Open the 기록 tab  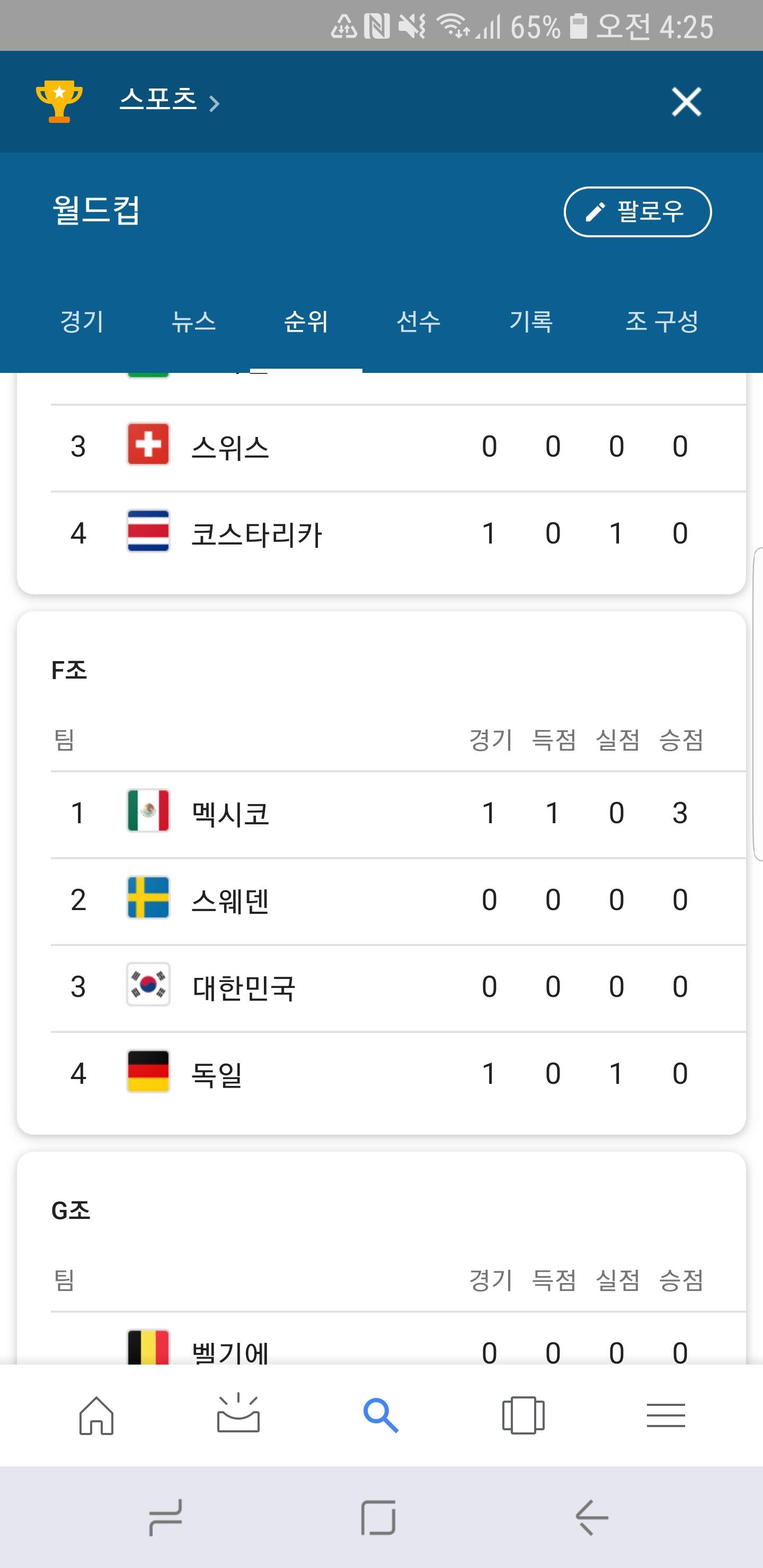coord(531,322)
